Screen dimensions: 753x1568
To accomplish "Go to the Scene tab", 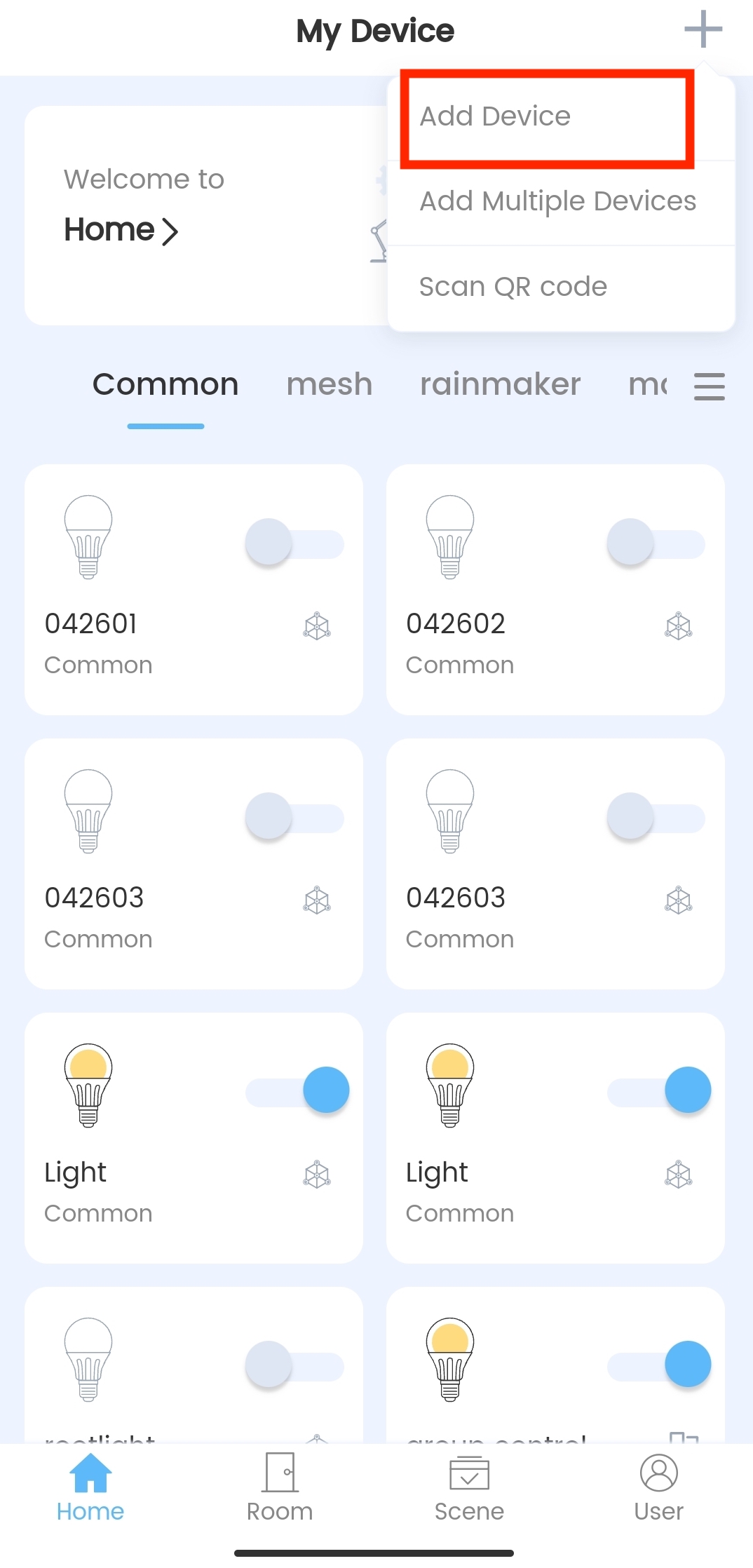I will click(469, 1487).
